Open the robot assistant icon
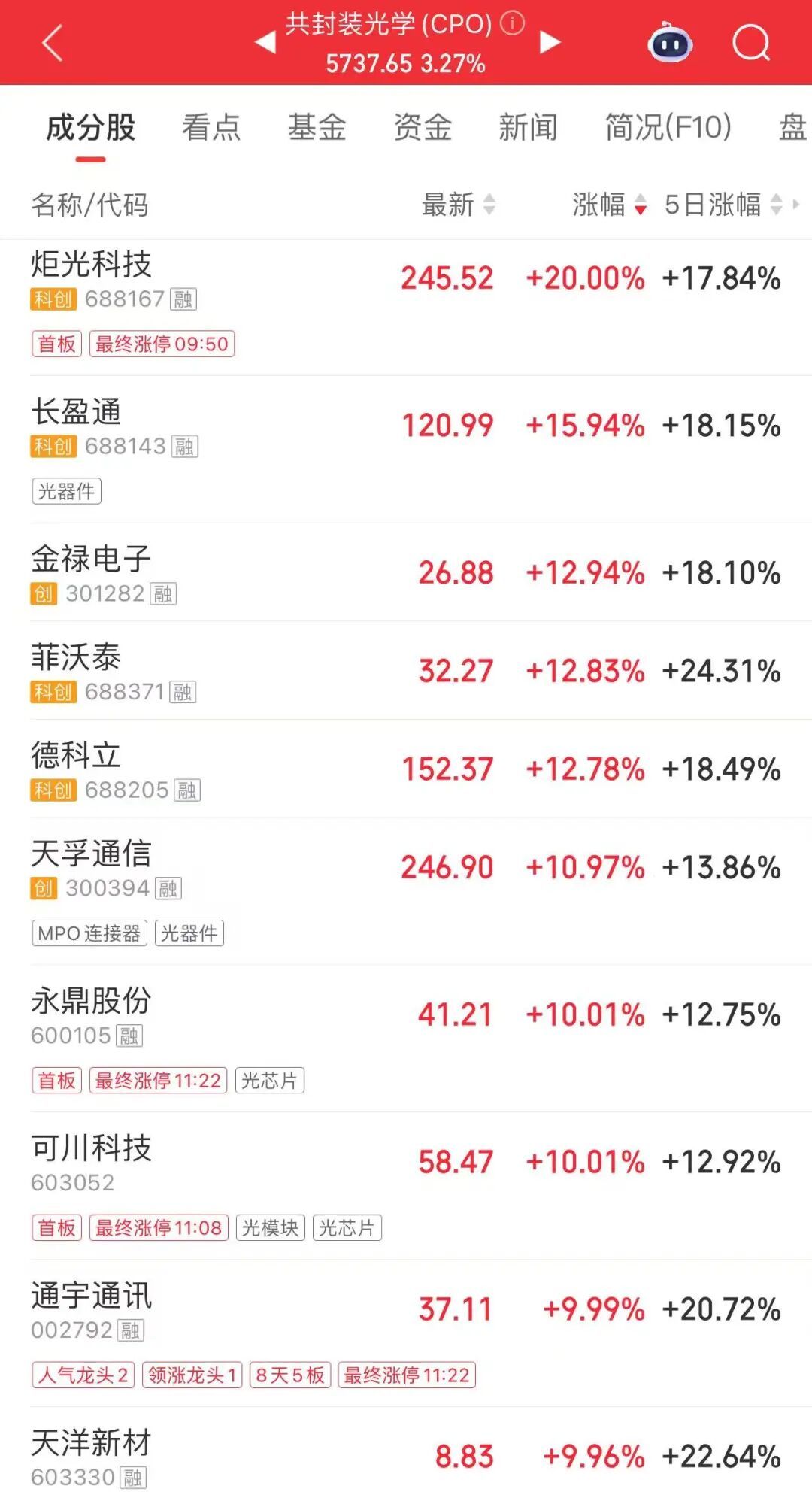 tap(670, 43)
